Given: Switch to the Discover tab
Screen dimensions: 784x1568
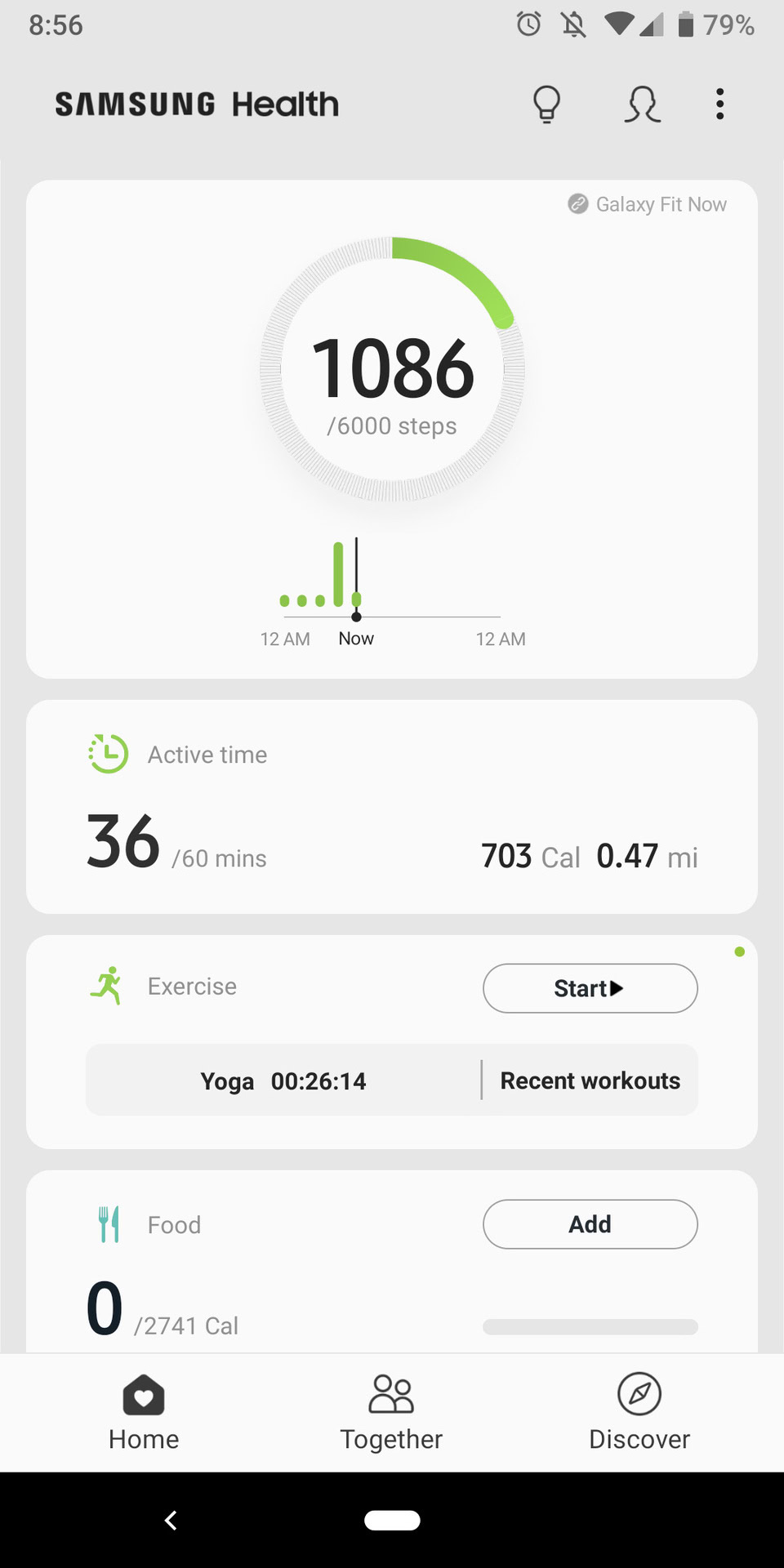Looking at the screenshot, I should coord(639,1413).
